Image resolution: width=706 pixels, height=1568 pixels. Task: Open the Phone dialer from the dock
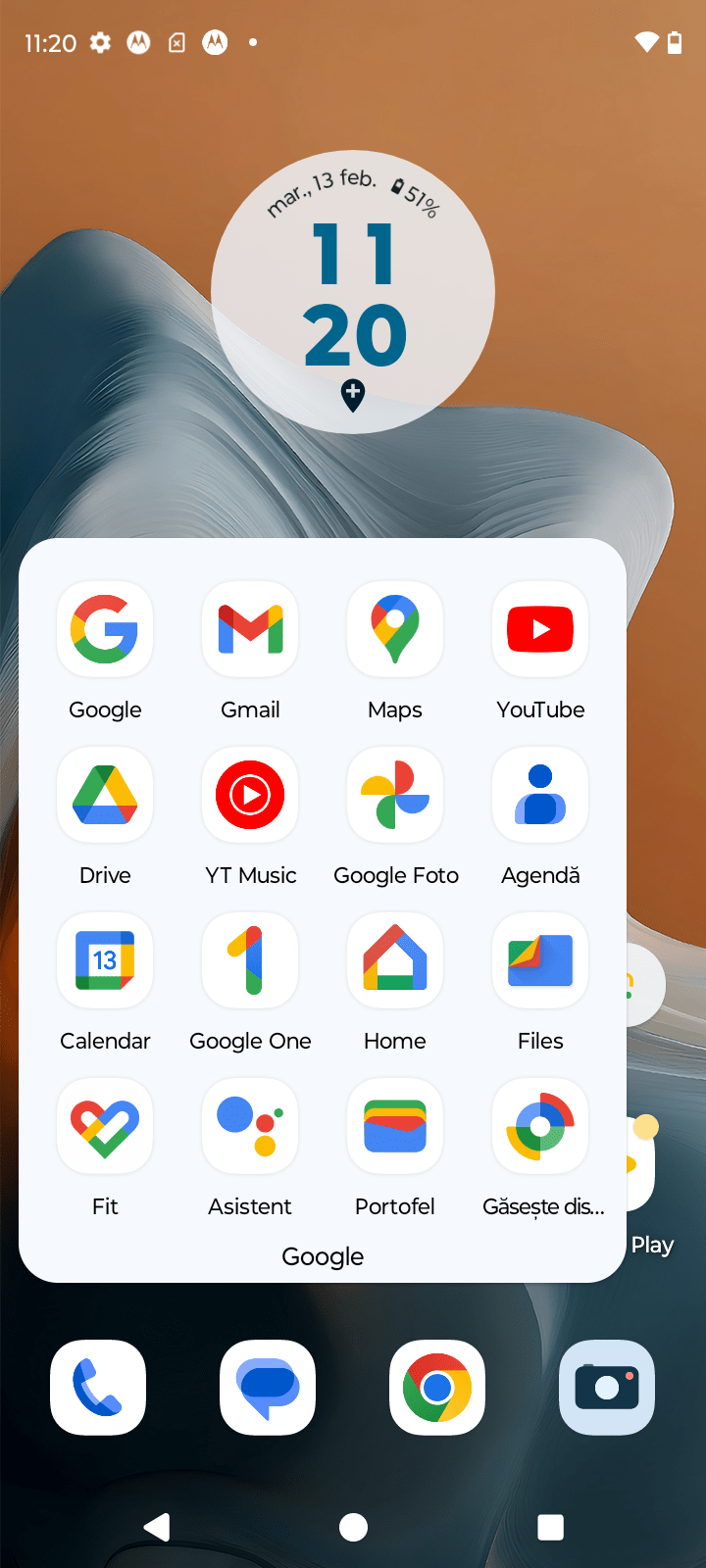[x=98, y=1388]
